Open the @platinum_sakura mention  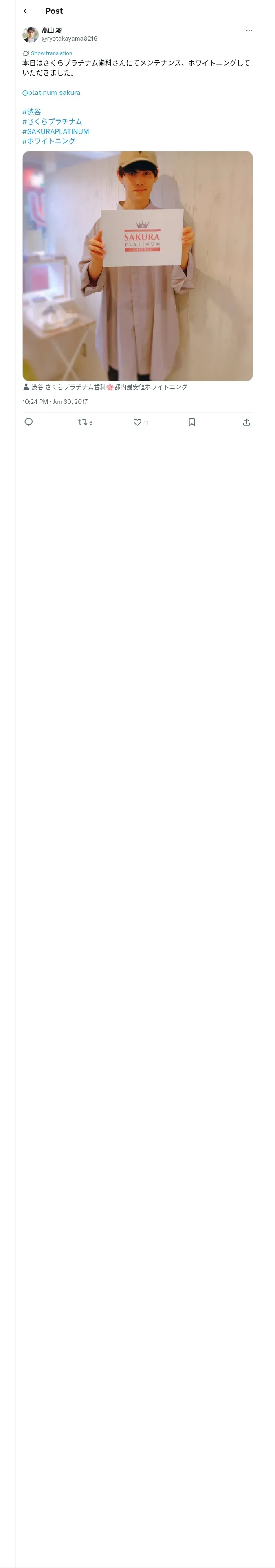coord(51,92)
